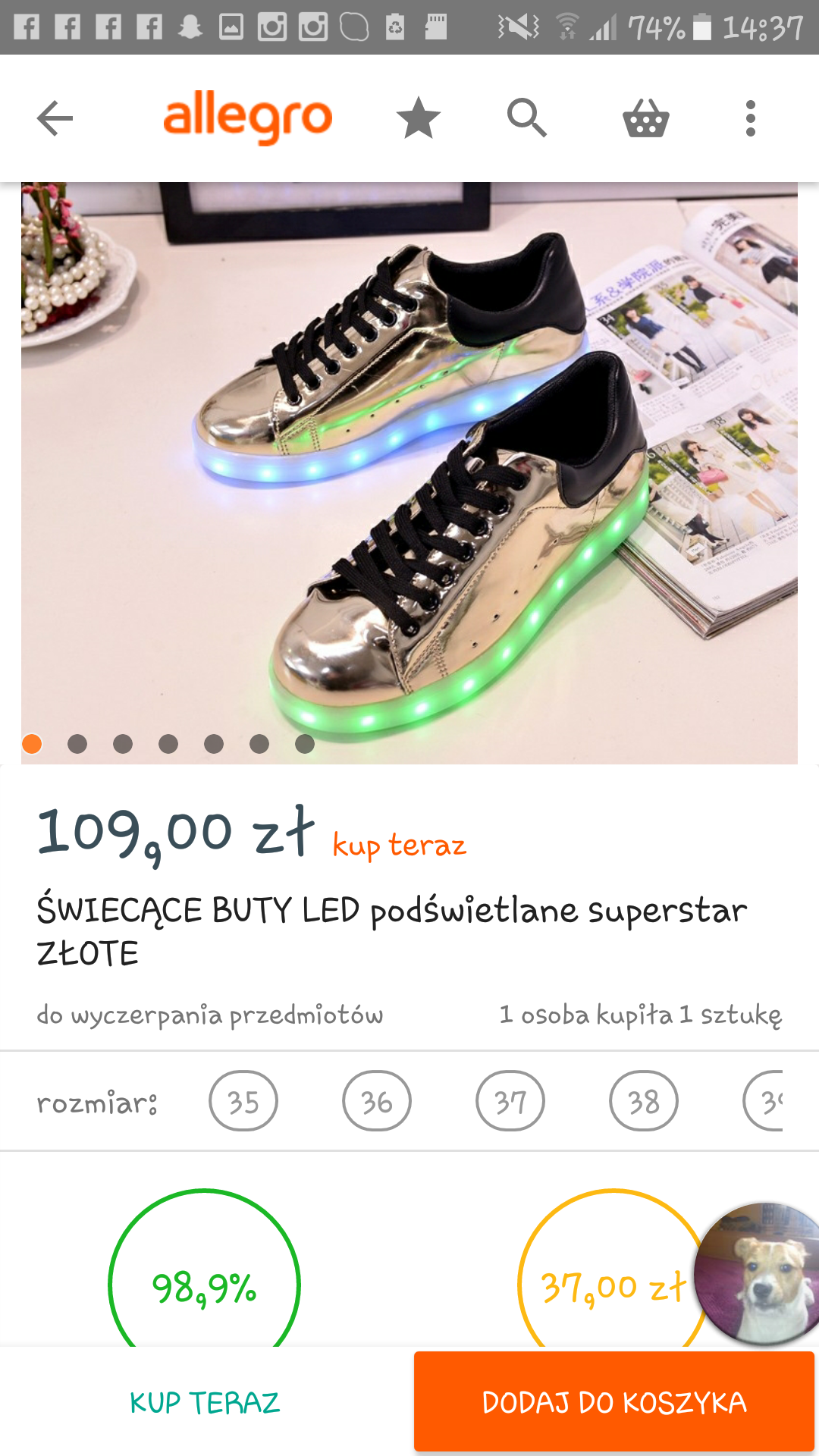Add this offer to favorites with star
819x1456 pixels.
click(419, 118)
